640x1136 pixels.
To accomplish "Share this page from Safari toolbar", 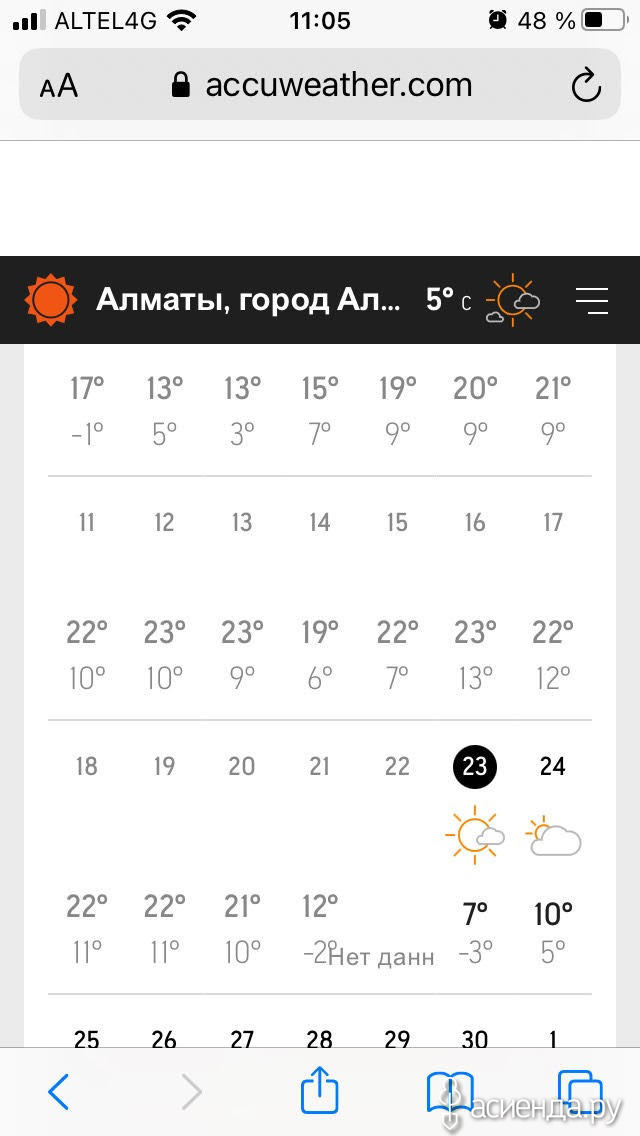I will [319, 1091].
